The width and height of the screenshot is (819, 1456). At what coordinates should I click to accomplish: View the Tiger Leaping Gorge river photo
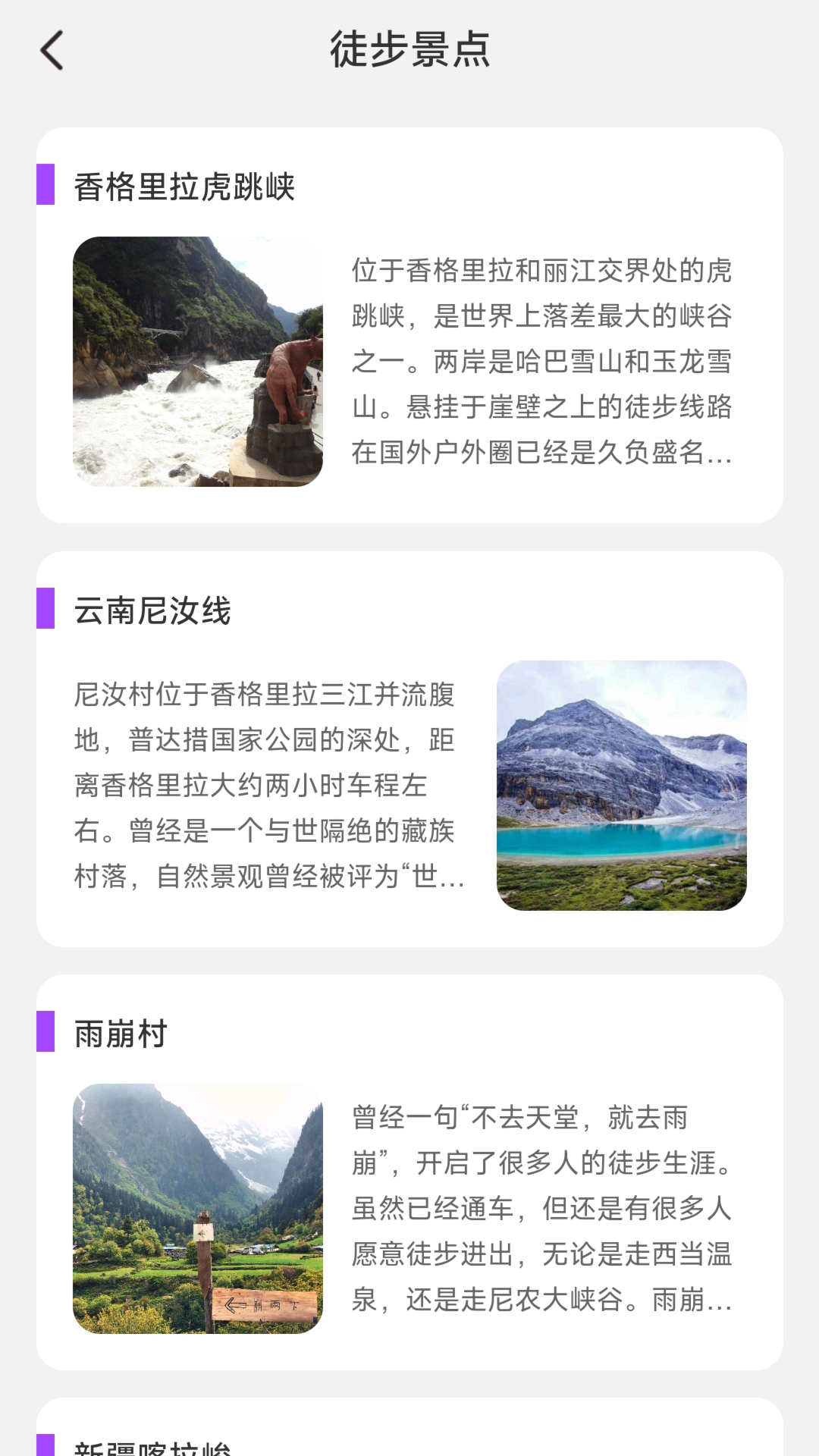coord(197,360)
